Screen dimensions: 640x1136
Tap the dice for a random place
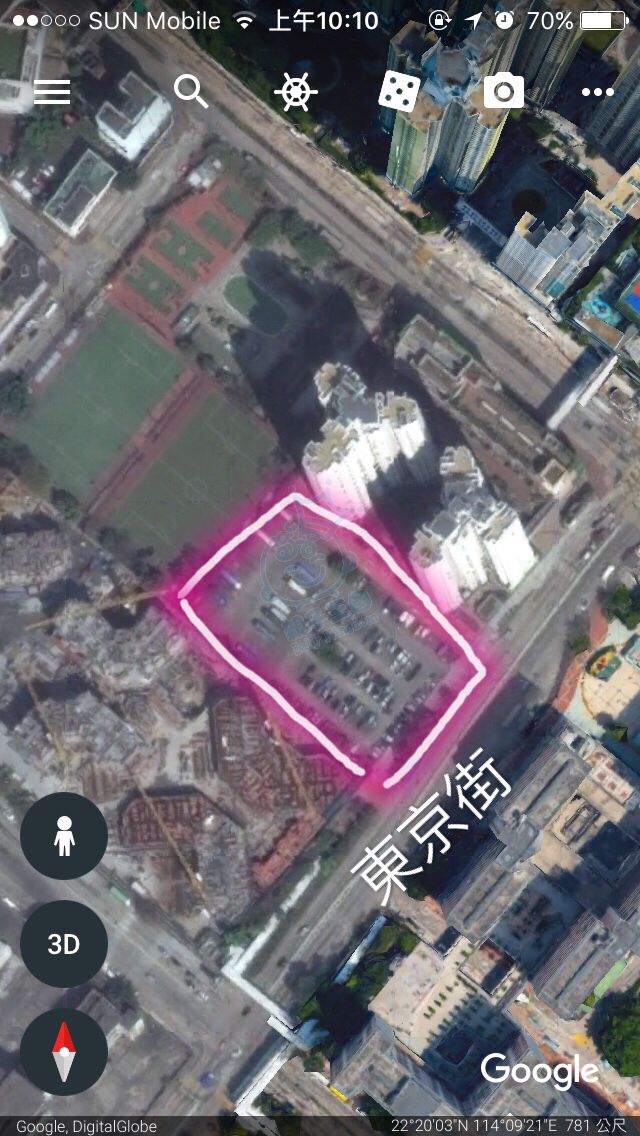pyautogui.click(x=398, y=92)
